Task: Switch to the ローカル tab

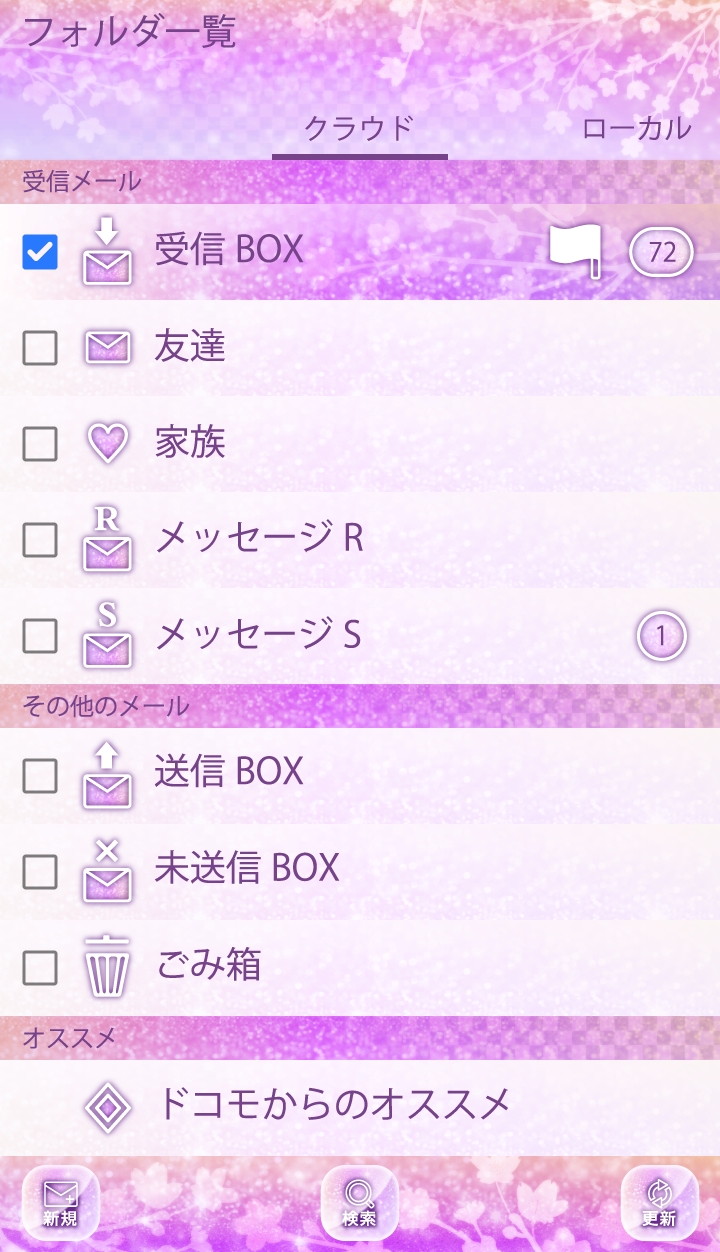Action: point(636,128)
